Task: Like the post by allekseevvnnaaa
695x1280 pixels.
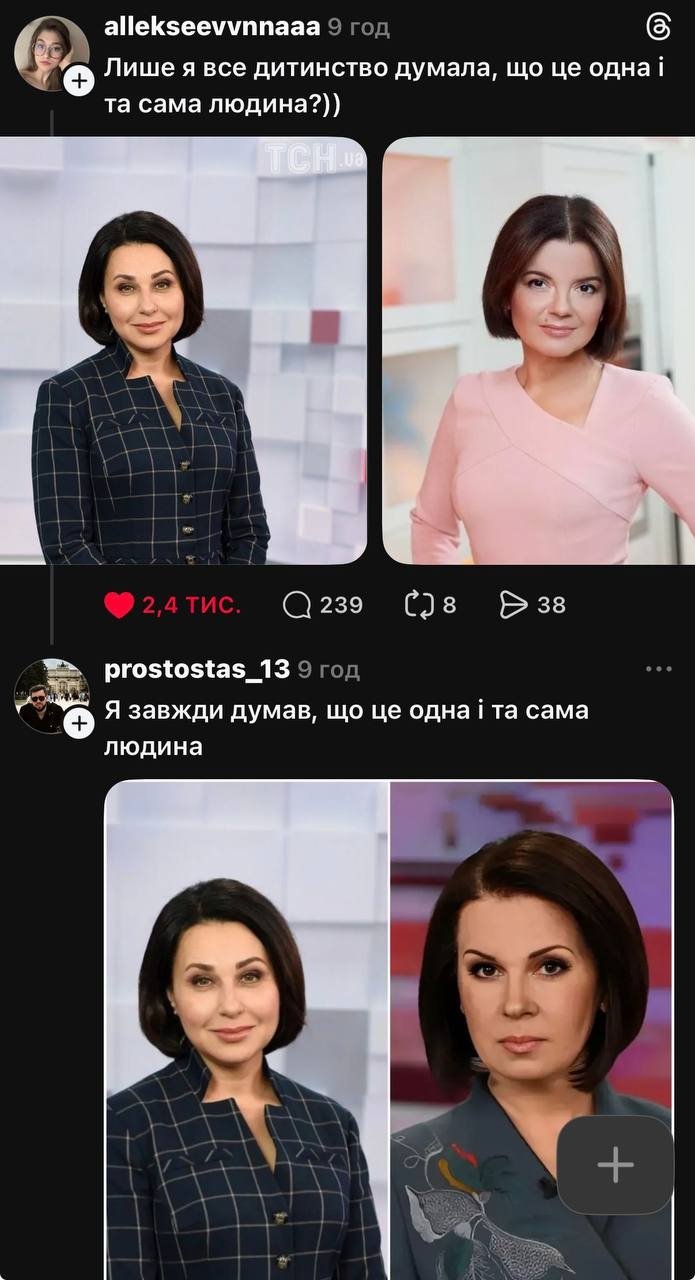Action: pyautogui.click(x=120, y=605)
